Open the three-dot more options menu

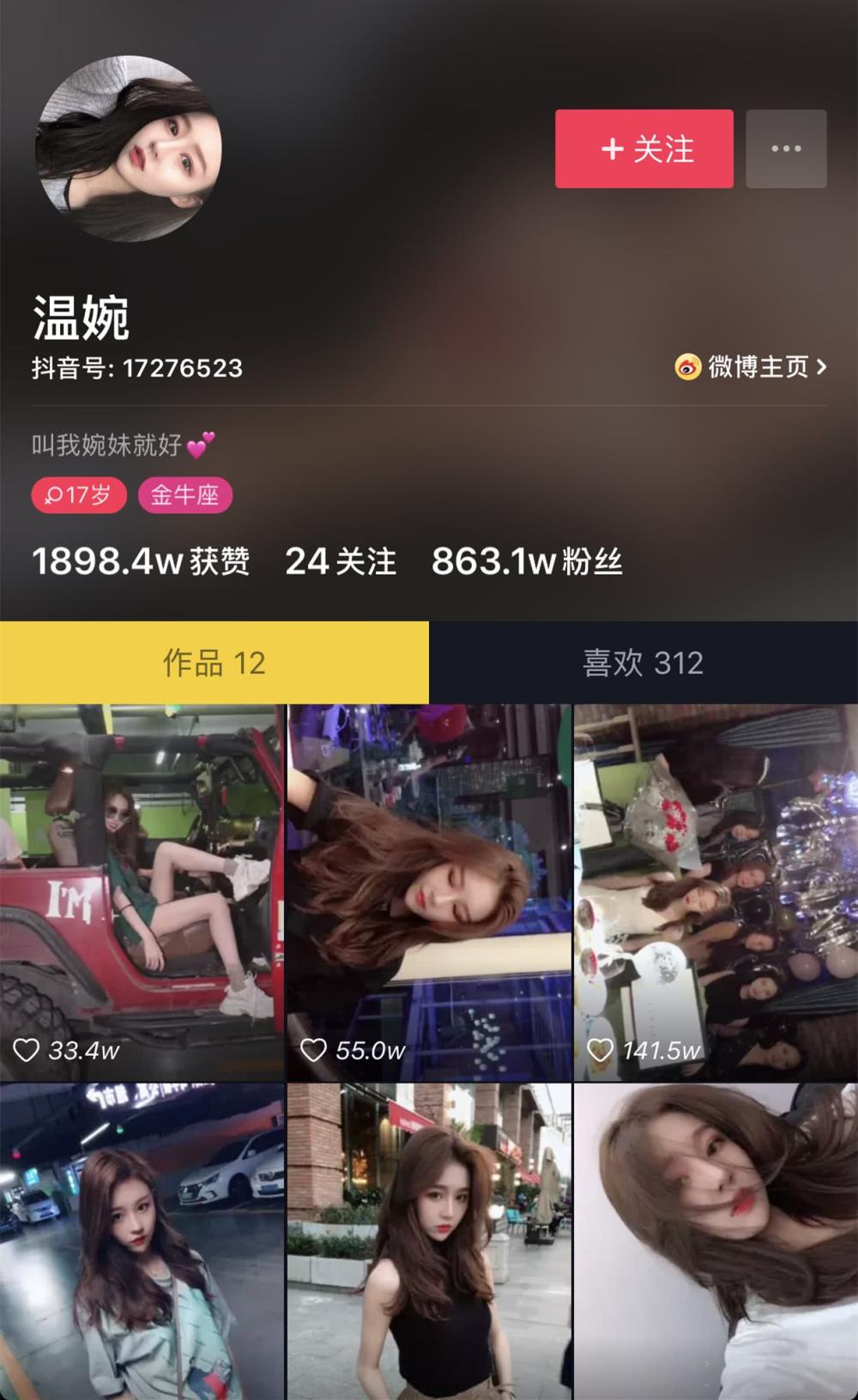pyautogui.click(x=786, y=148)
